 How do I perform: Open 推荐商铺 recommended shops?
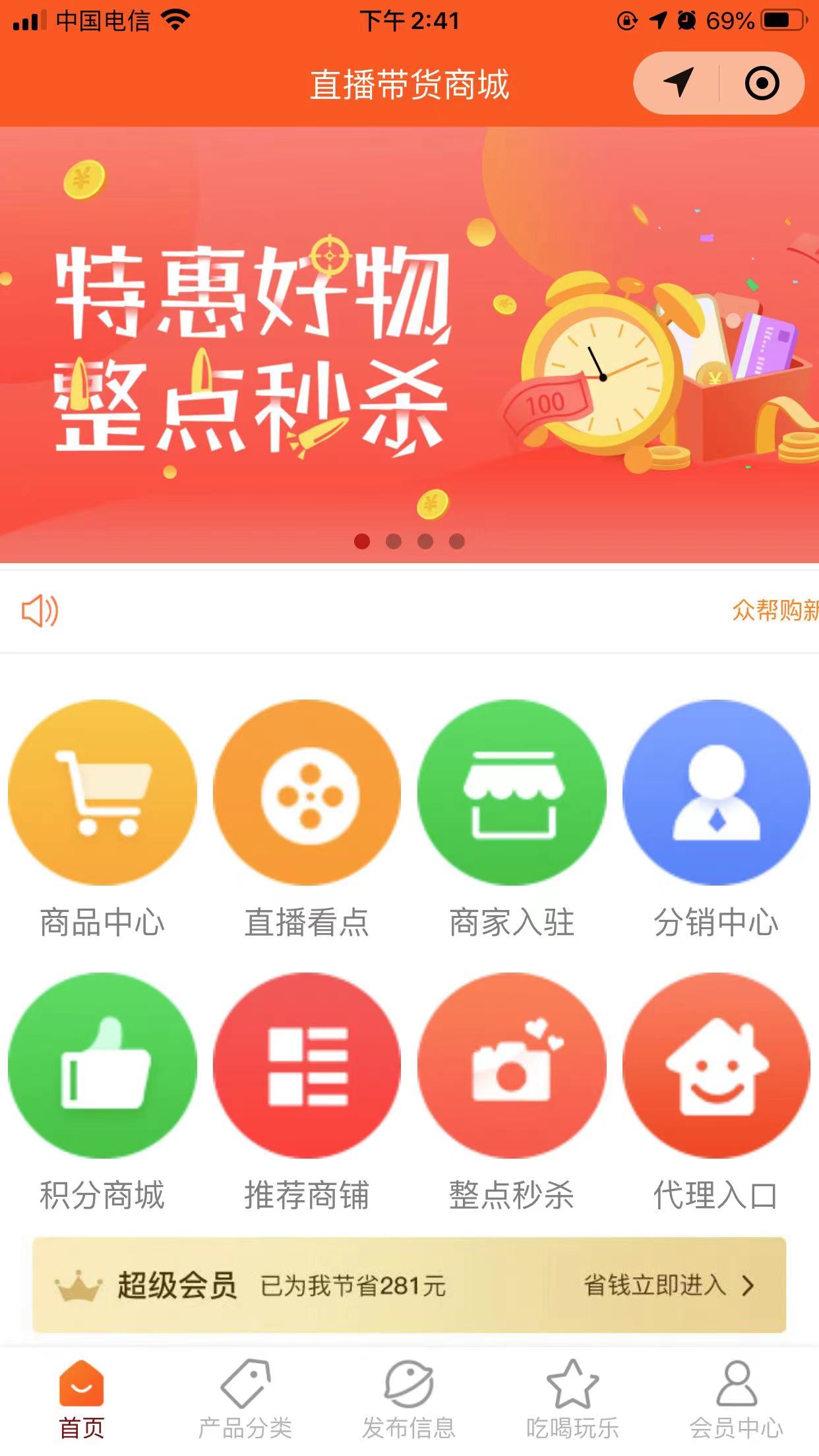(307, 1066)
